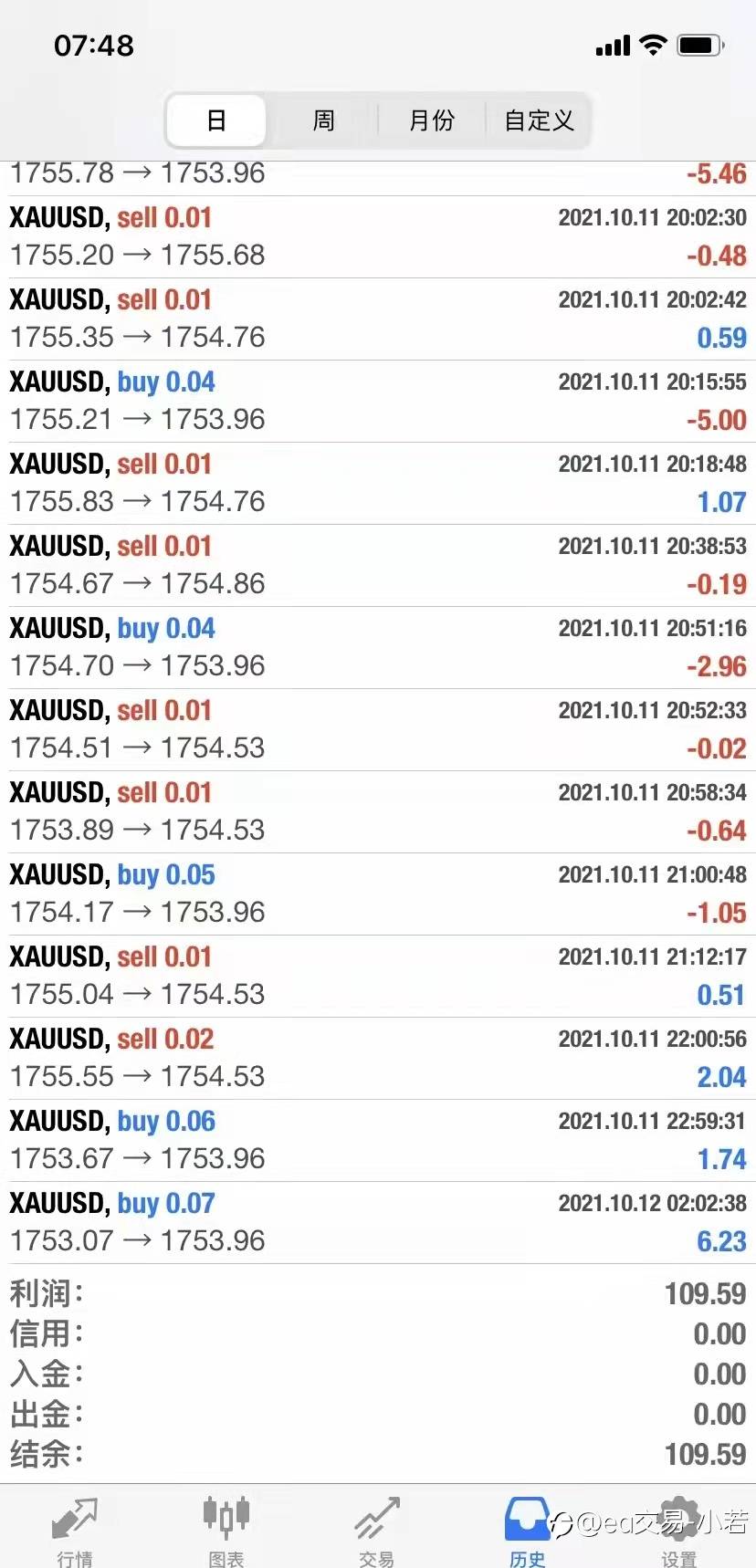This screenshot has width=756, height=1568.
Task: Open the buy 0.07 trade with 6.23 profit
Action: click(x=378, y=1223)
